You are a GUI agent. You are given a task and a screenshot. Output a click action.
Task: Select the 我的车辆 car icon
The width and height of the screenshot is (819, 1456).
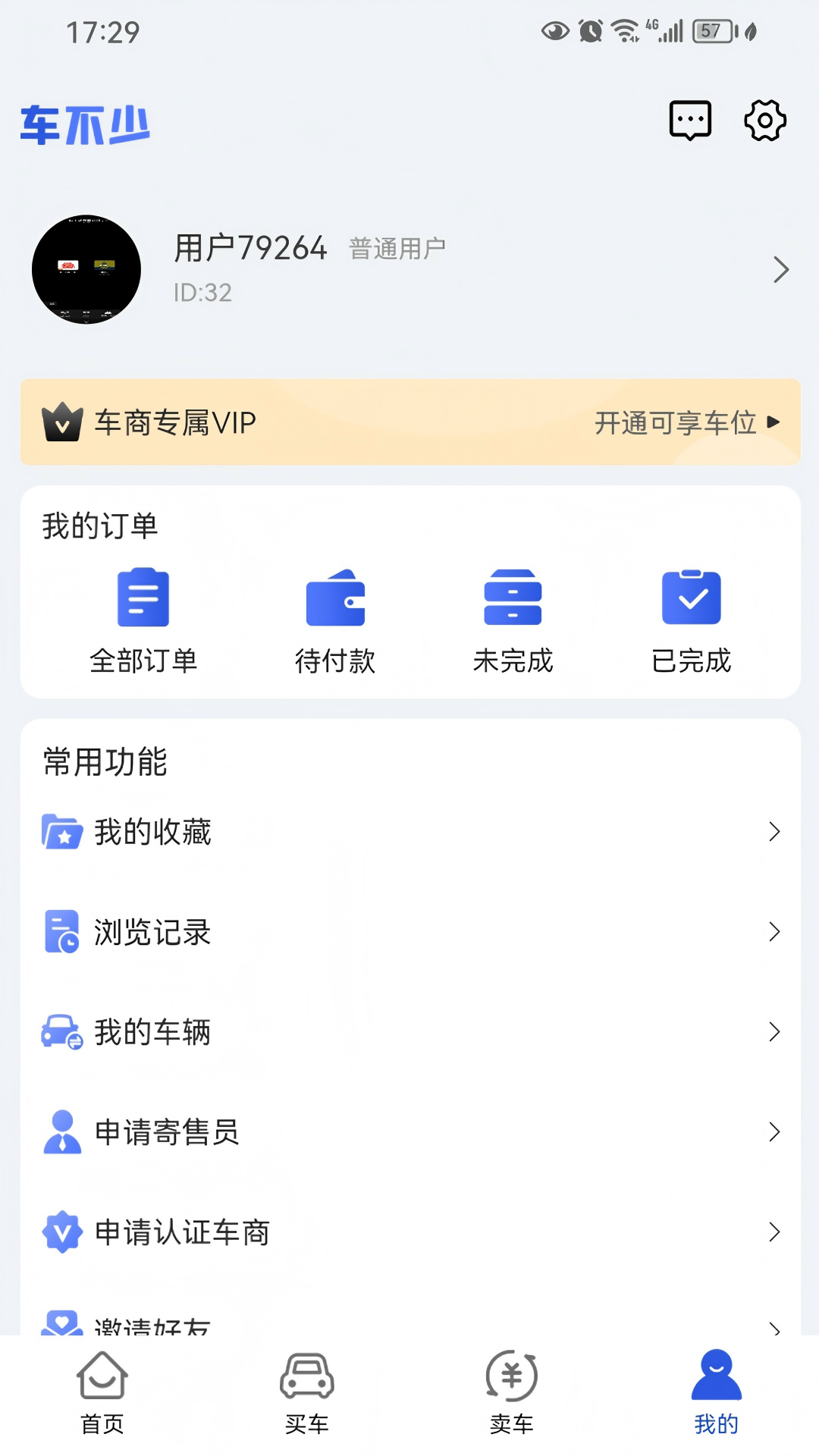[x=60, y=1031]
